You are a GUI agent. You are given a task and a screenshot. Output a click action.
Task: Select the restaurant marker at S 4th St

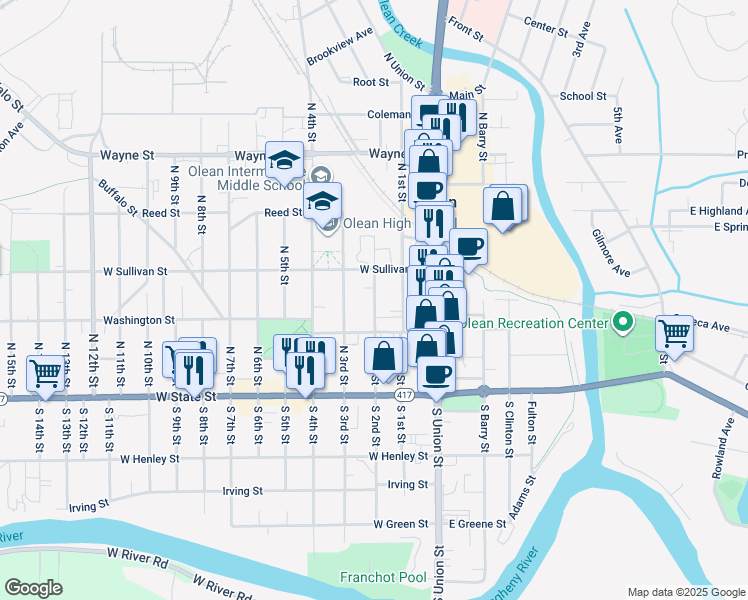(x=305, y=372)
